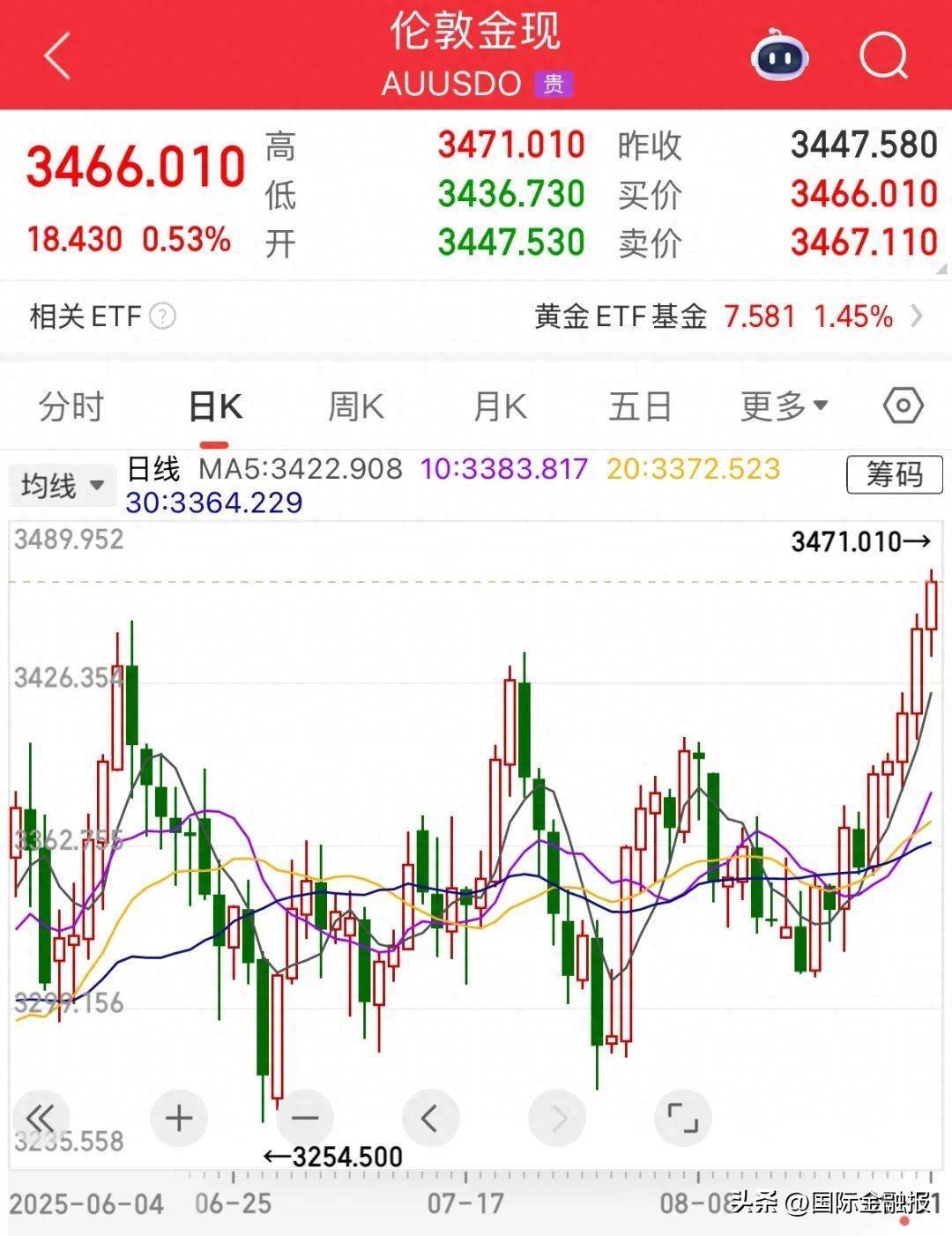Image resolution: width=952 pixels, height=1236 pixels.
Task: Select the 日K chart tab
Action: [x=216, y=407]
